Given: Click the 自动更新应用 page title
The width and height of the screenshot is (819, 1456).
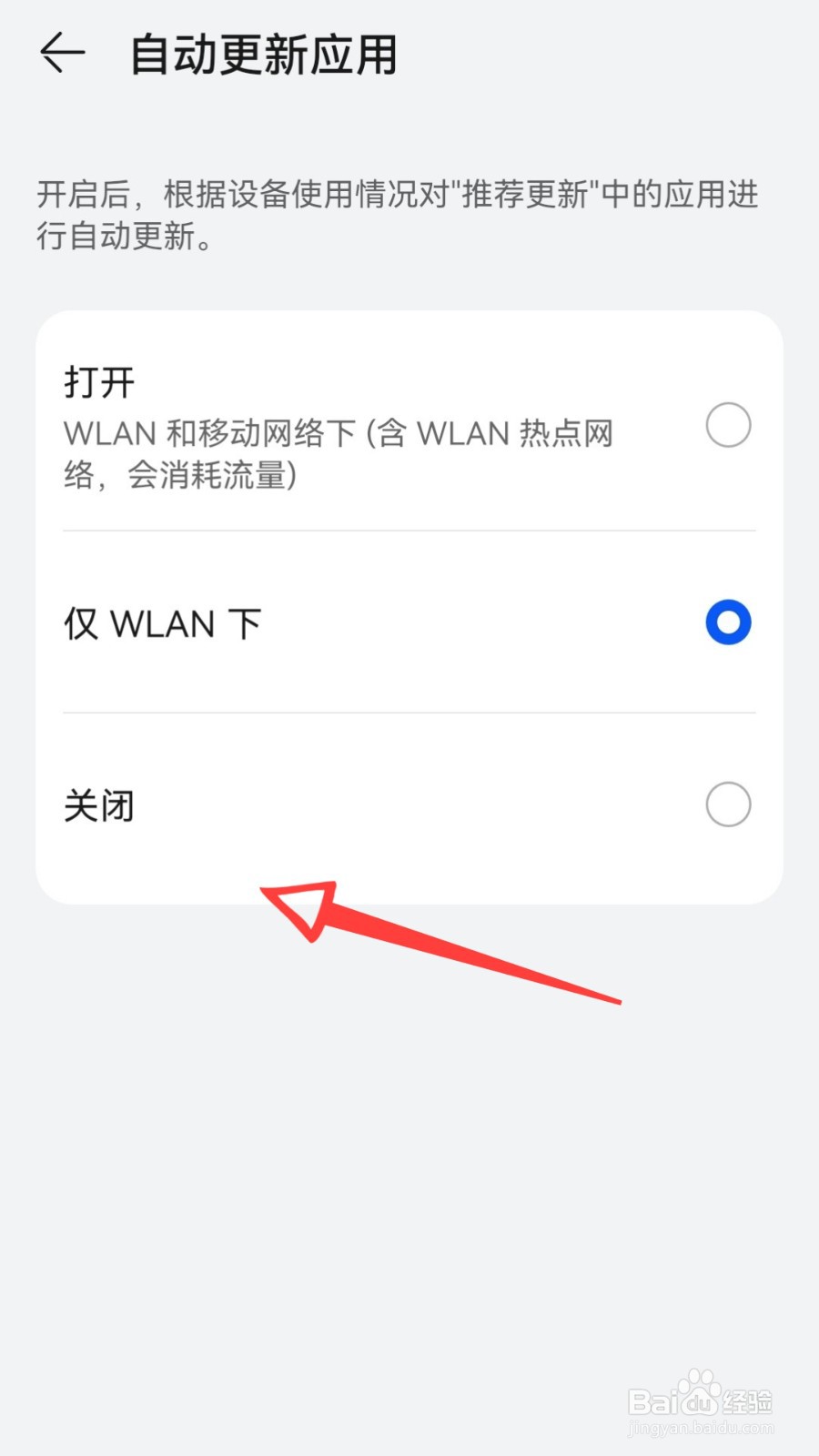Looking at the screenshot, I should click(262, 55).
